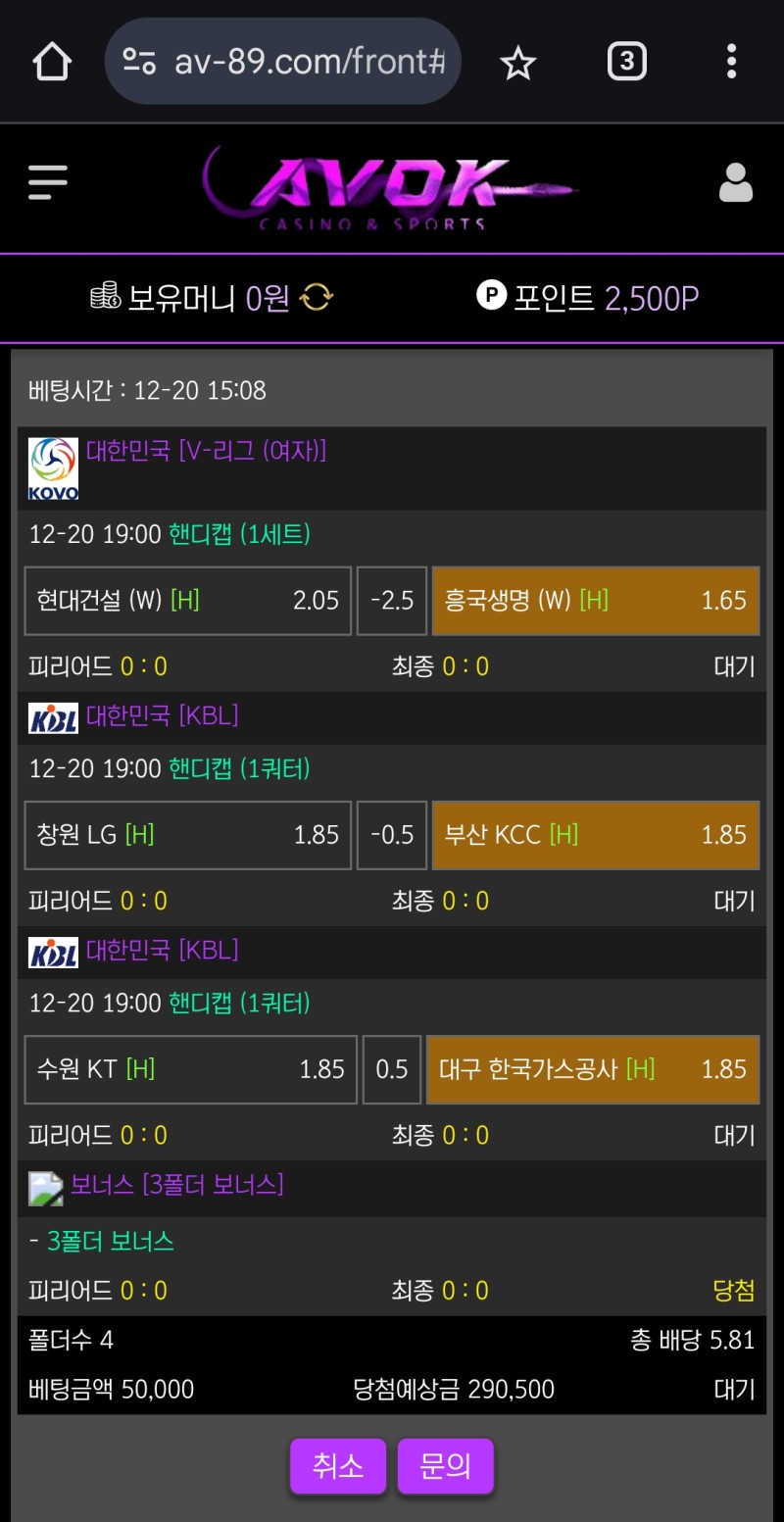Open the browser overflow menu
The image size is (784, 1522).
click(731, 62)
